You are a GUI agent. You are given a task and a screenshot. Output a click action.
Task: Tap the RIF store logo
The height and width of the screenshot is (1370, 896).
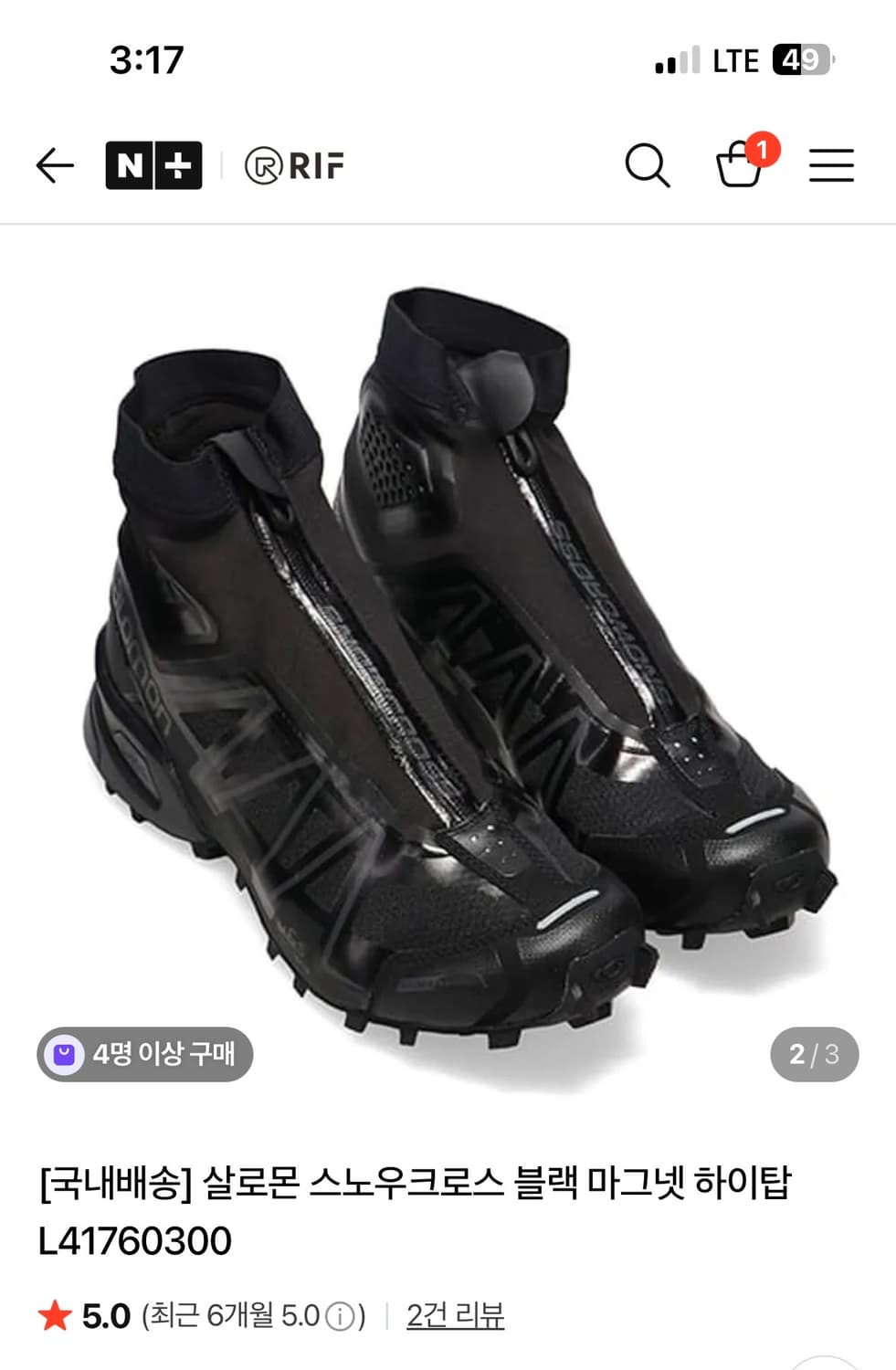click(292, 164)
